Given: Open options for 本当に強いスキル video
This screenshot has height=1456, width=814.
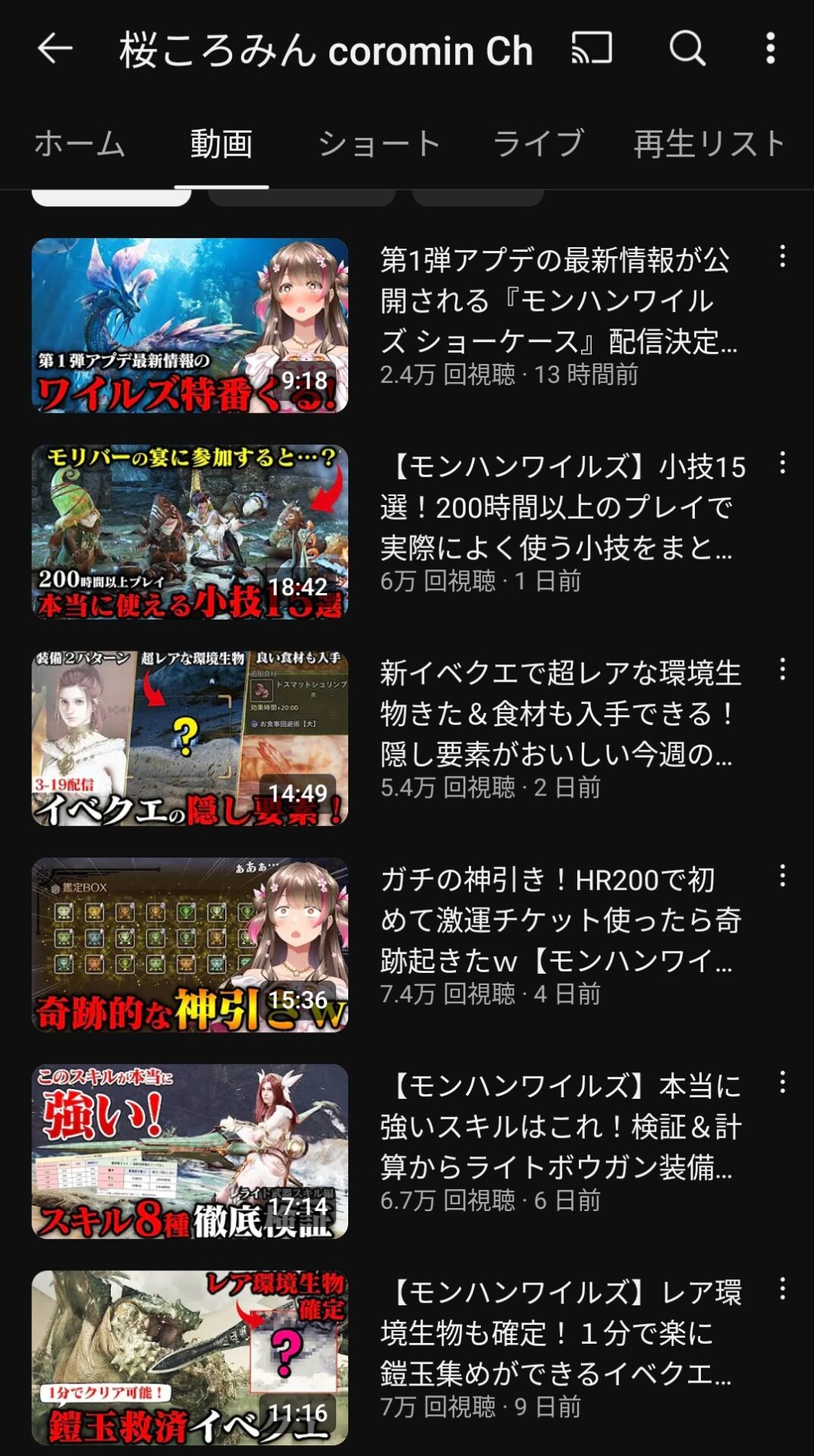Looking at the screenshot, I should (782, 1082).
